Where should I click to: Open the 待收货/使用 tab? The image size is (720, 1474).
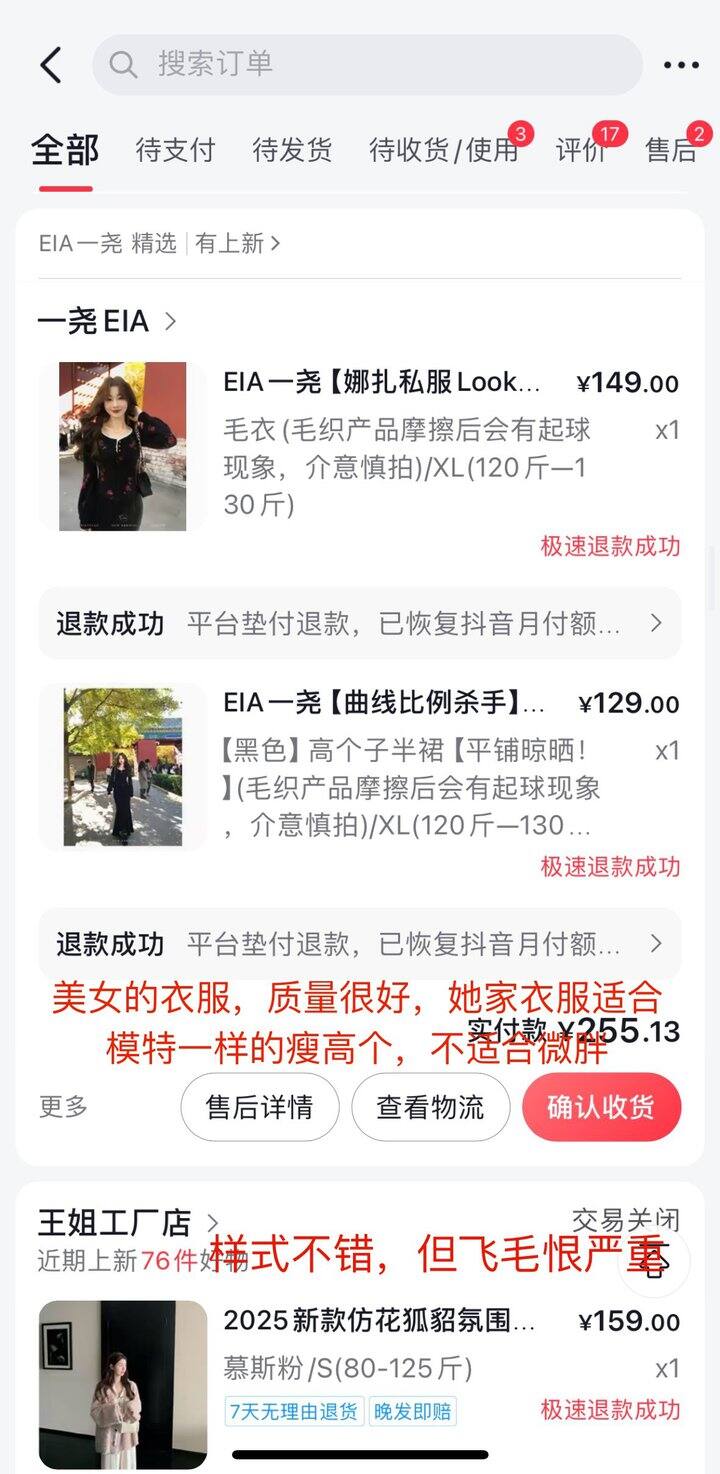(x=444, y=150)
